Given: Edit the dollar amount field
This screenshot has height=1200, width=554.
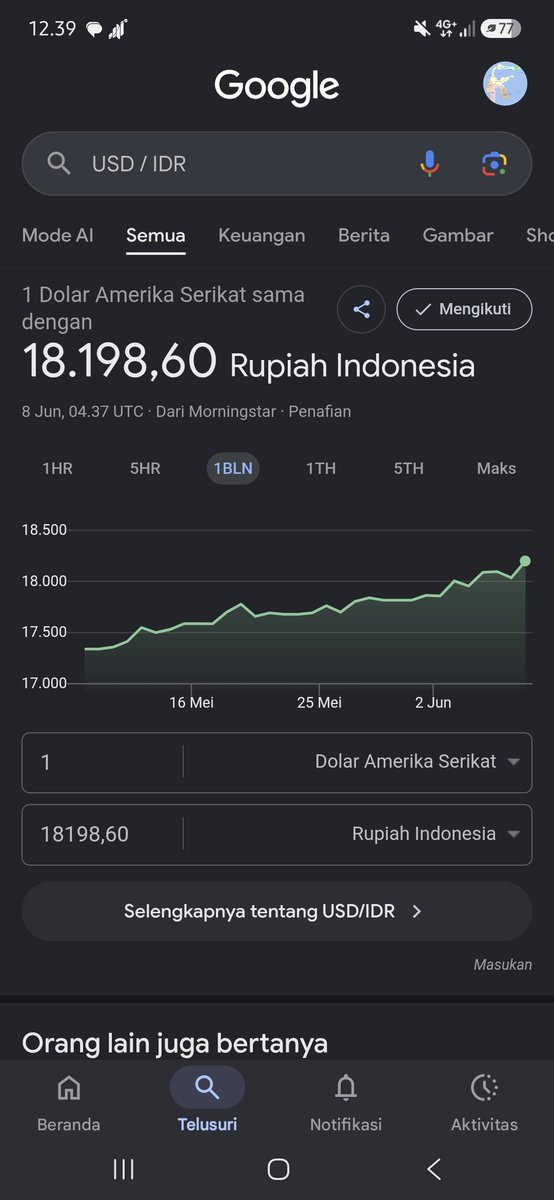Looking at the screenshot, I should (102, 762).
